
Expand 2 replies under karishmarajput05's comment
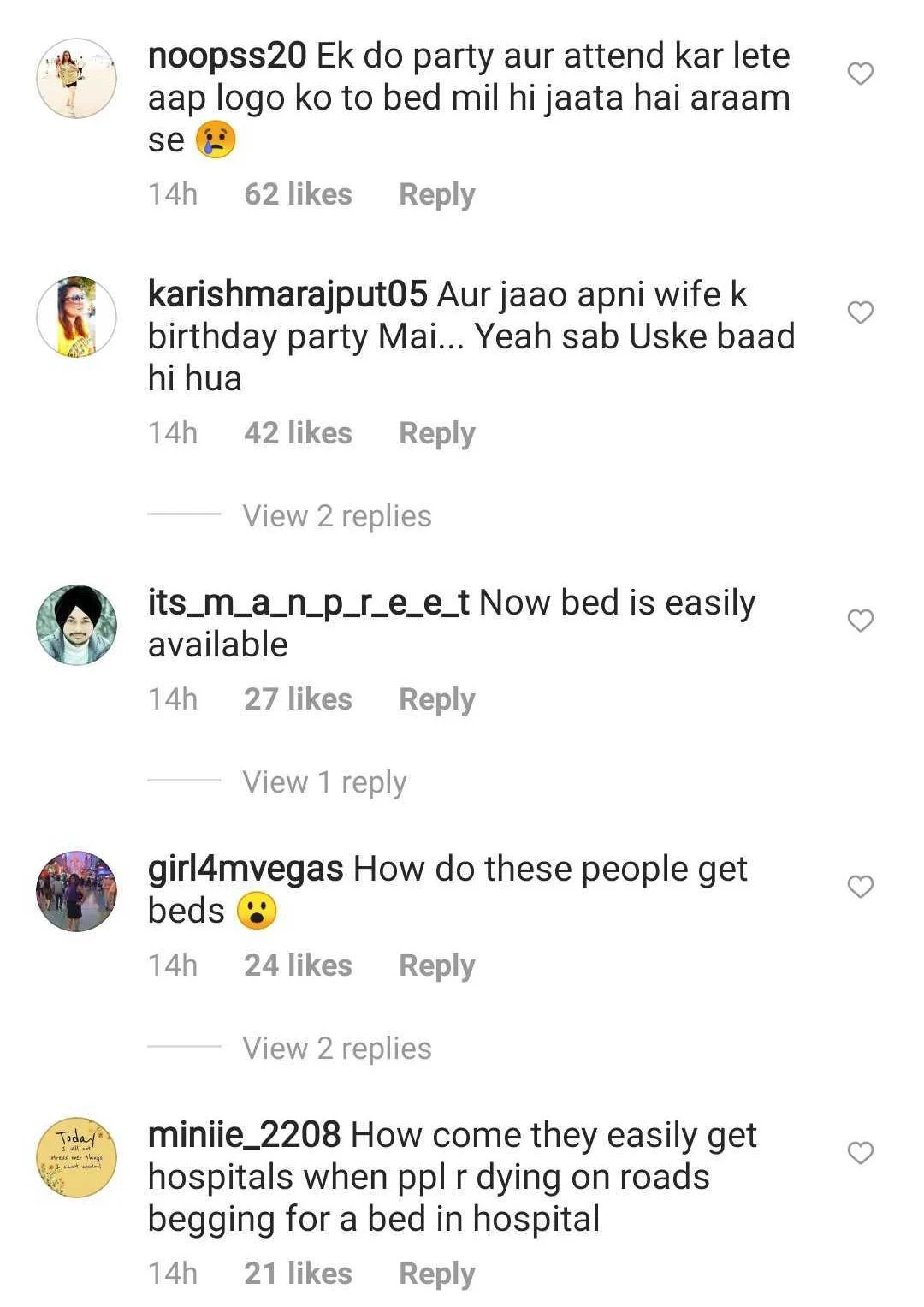click(x=336, y=516)
